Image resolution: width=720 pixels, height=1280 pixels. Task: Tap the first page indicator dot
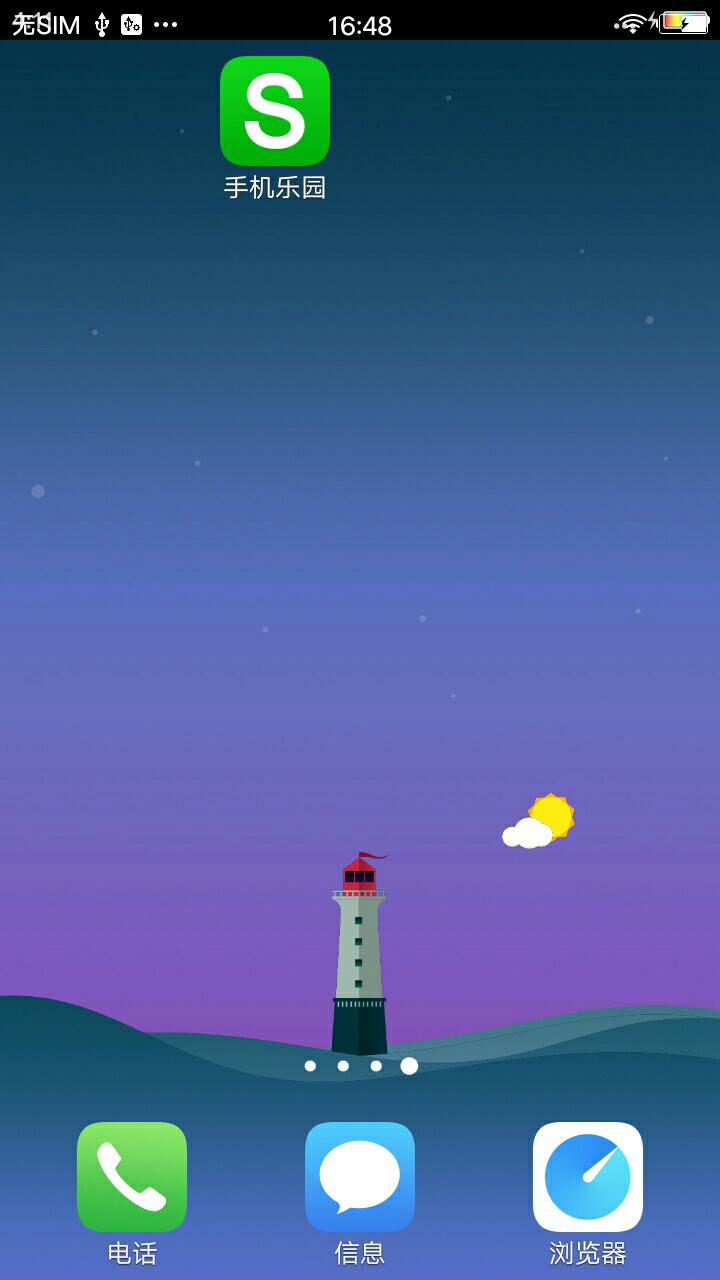(310, 1066)
